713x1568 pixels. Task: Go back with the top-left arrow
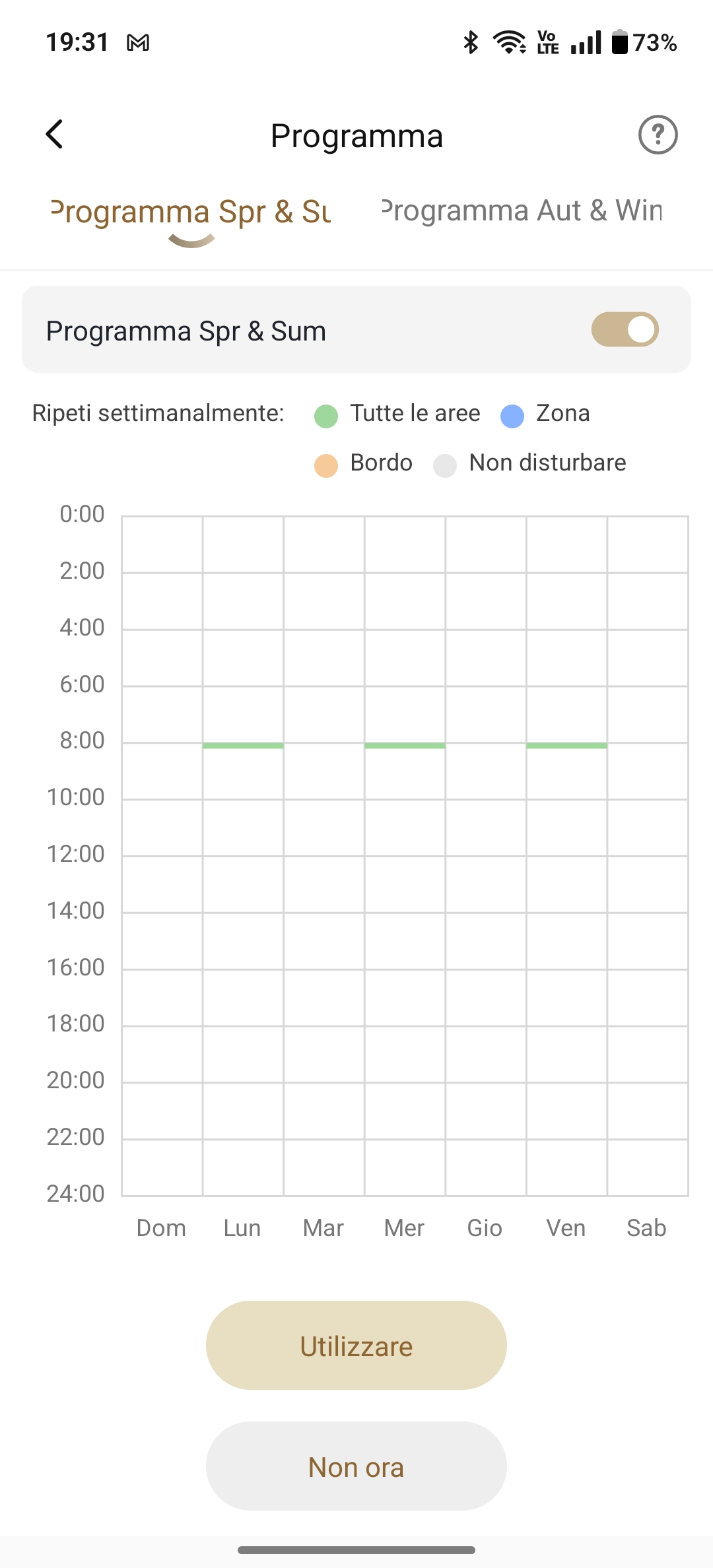pos(55,135)
